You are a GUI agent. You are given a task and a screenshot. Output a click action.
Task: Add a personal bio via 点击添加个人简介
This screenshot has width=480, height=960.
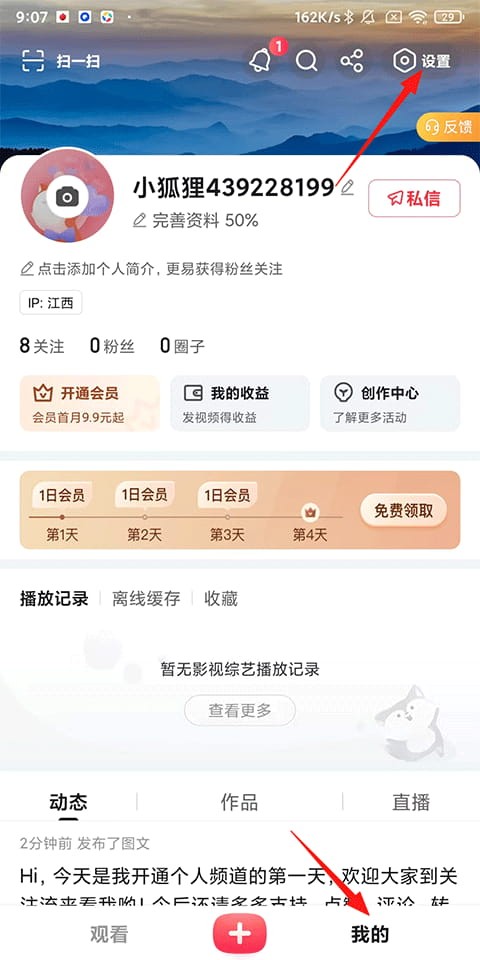151,268
